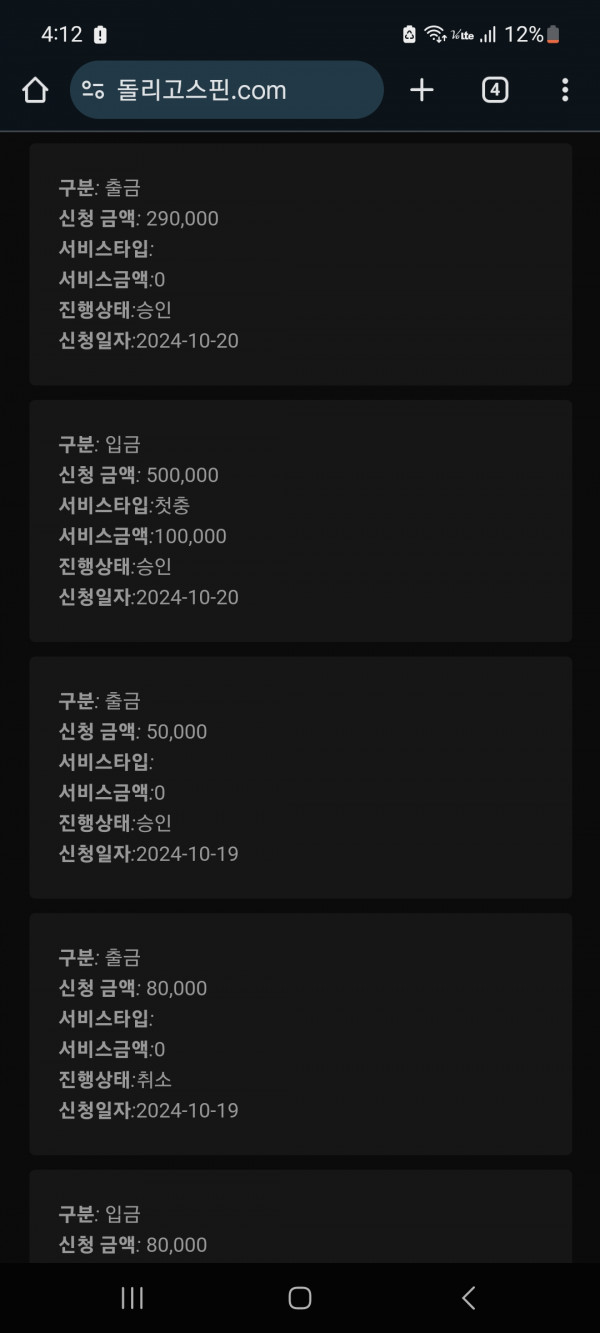Viewport: 600px width, 1333px height.
Task: Tap the site info icon in address bar
Action: click(x=94, y=90)
